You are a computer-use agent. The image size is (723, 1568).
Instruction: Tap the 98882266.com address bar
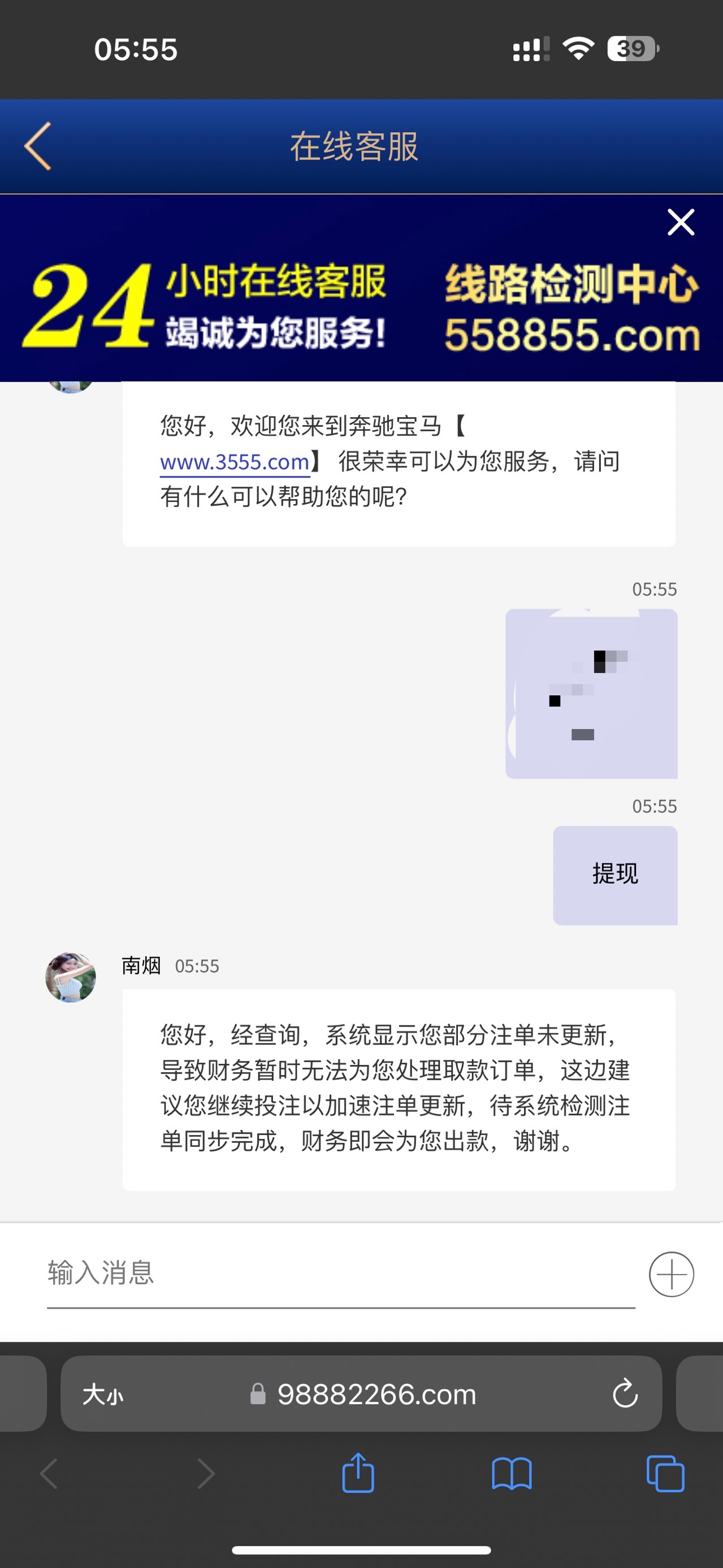point(375,1394)
